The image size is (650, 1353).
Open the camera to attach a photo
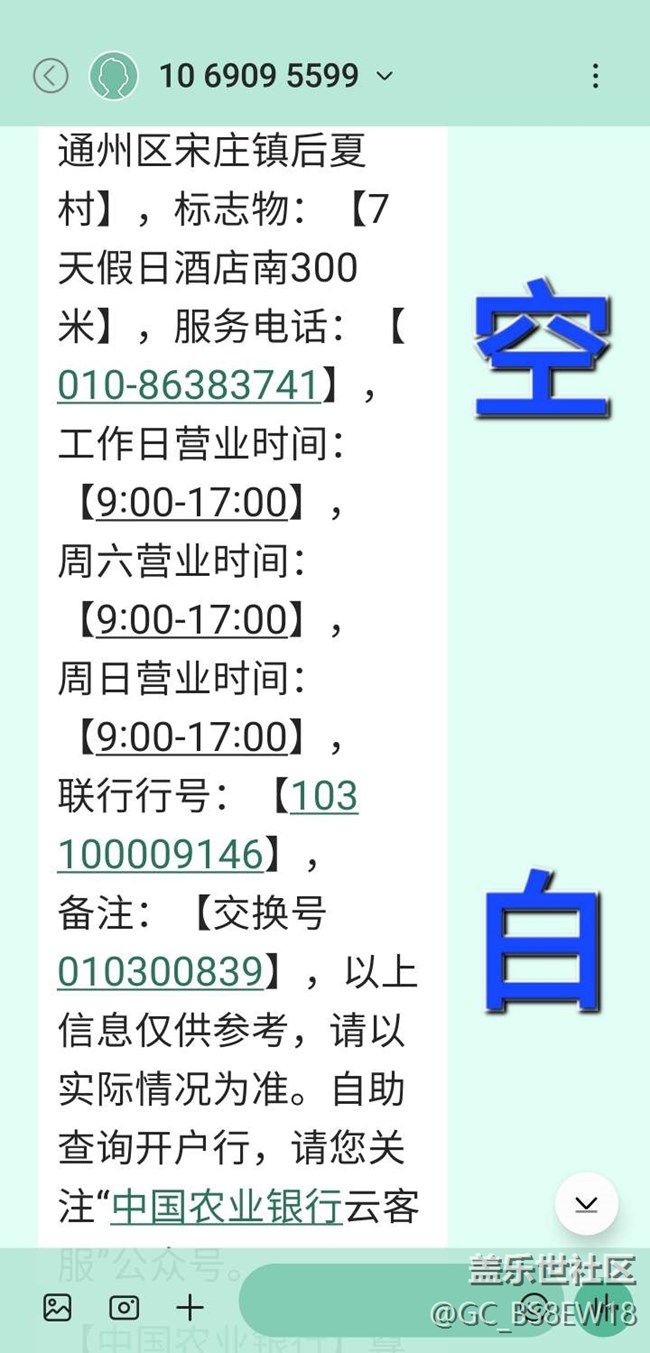[x=124, y=1306]
